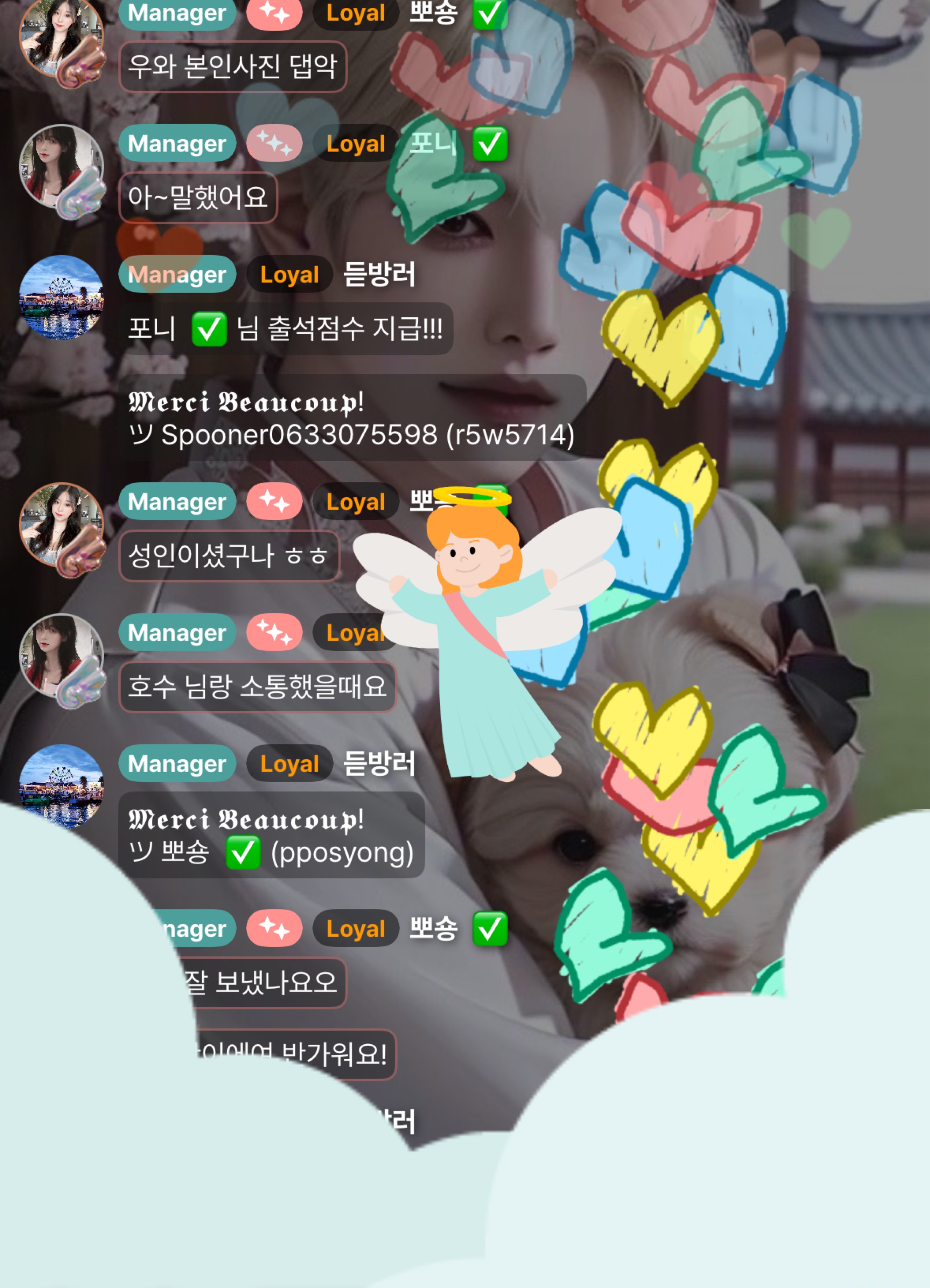Open avatar beside 호수 님랑 소통했을때요
Screen dimensions: 930x1288
tap(61, 655)
